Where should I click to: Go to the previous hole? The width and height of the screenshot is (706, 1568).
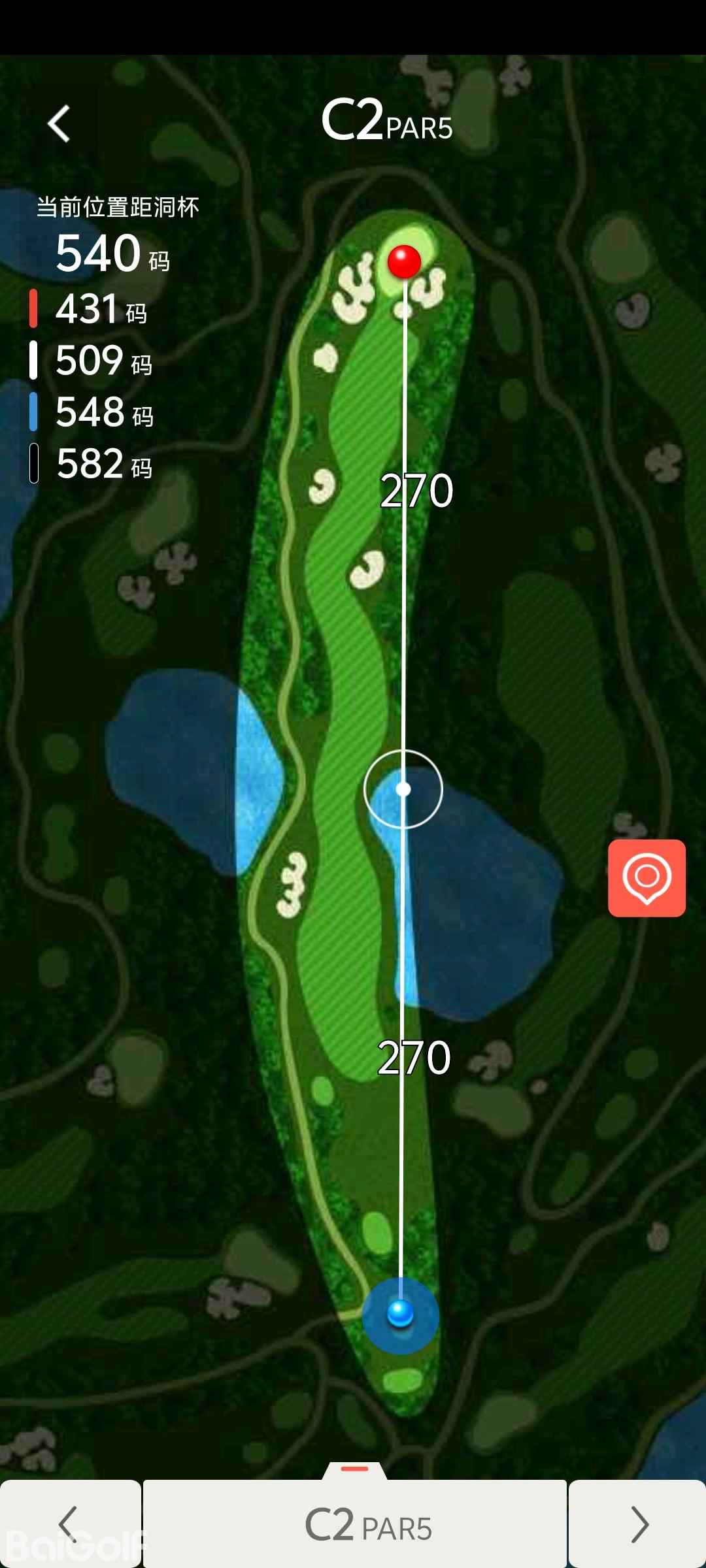tap(69, 1524)
